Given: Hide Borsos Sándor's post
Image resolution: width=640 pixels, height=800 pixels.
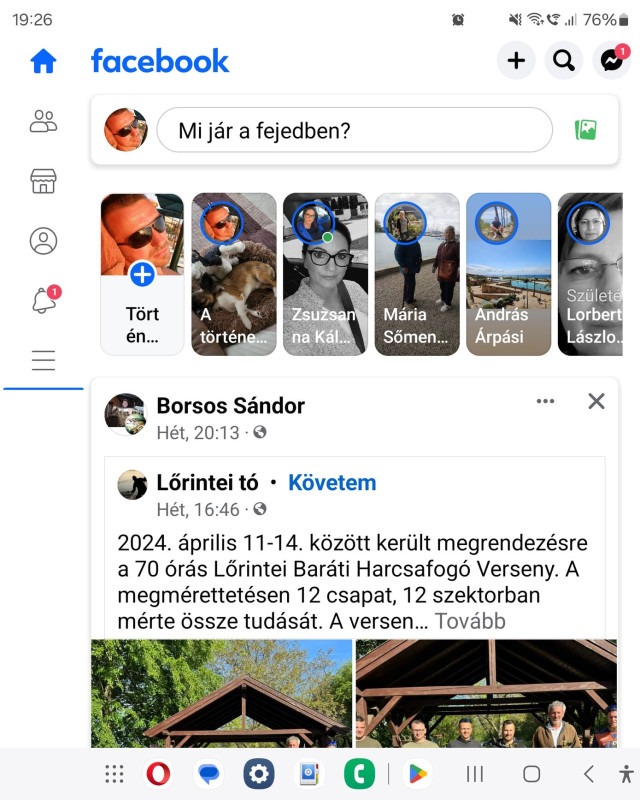Looking at the screenshot, I should tap(596, 401).
